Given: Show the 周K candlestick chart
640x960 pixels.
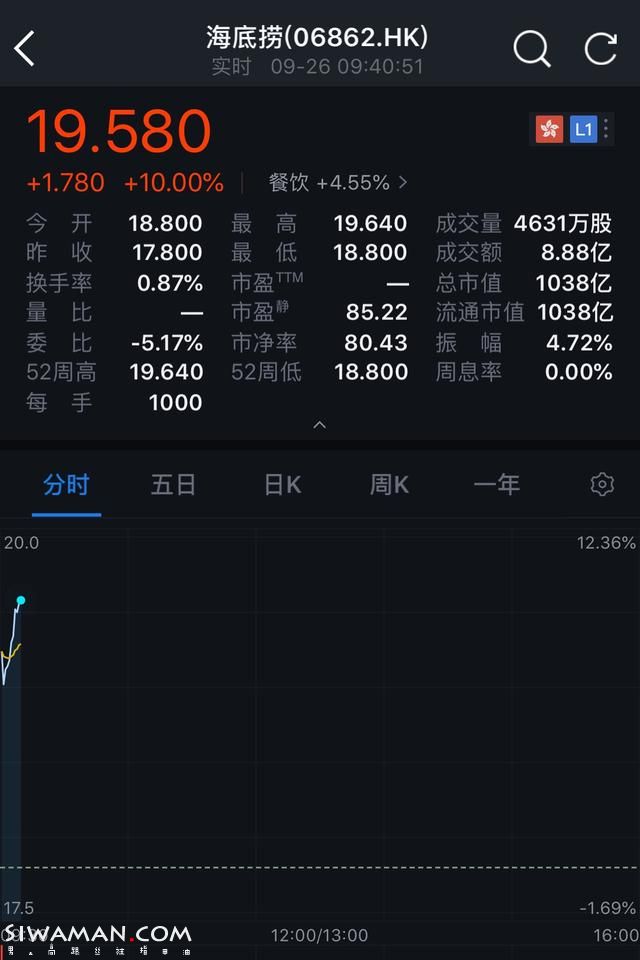Looking at the screenshot, I should pyautogui.click(x=389, y=485).
